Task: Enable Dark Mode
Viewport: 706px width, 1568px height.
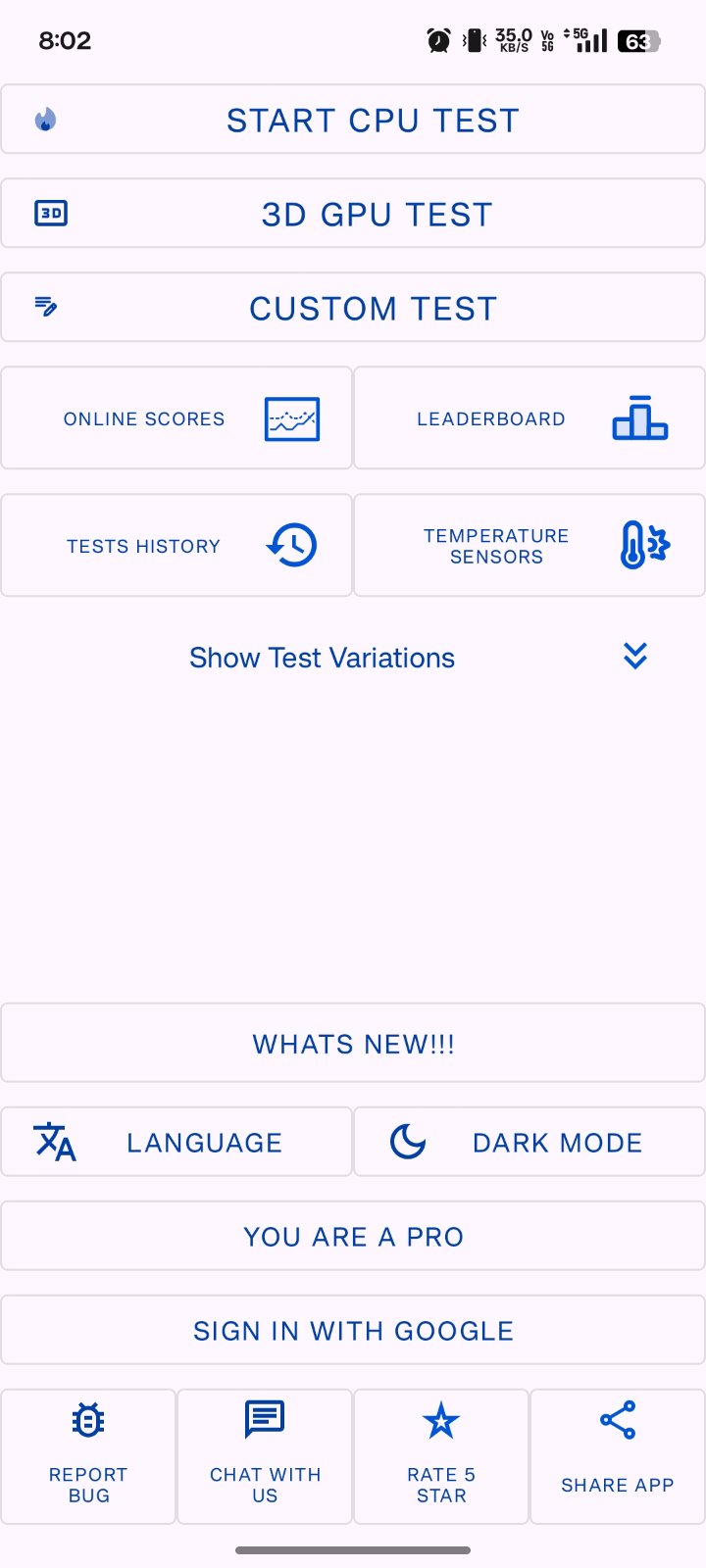Action: 529,1142
